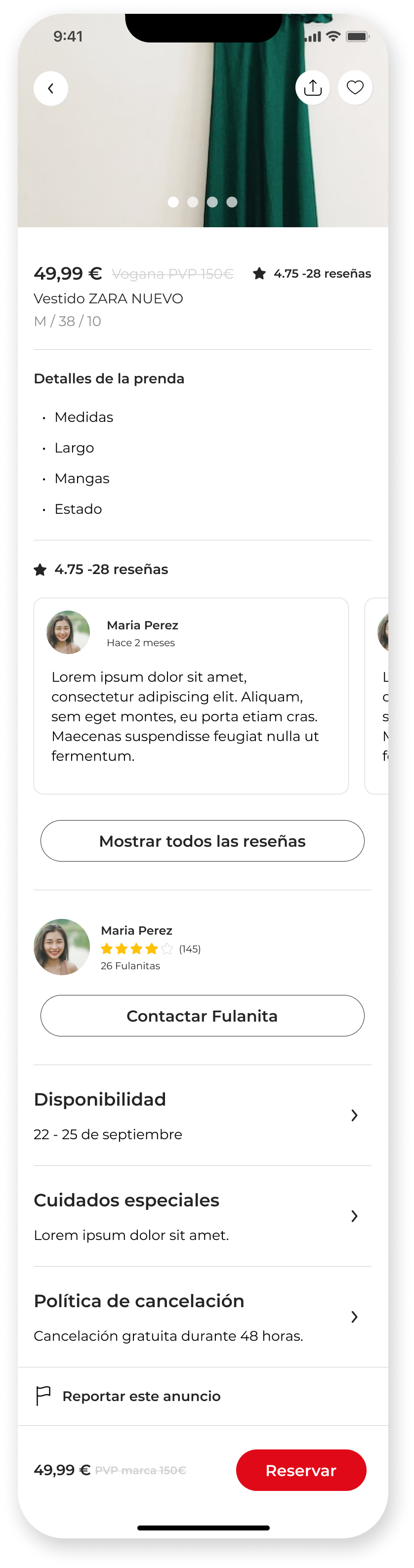Tap Mostrar todos las reseñas
414x1568 pixels.
(x=202, y=841)
